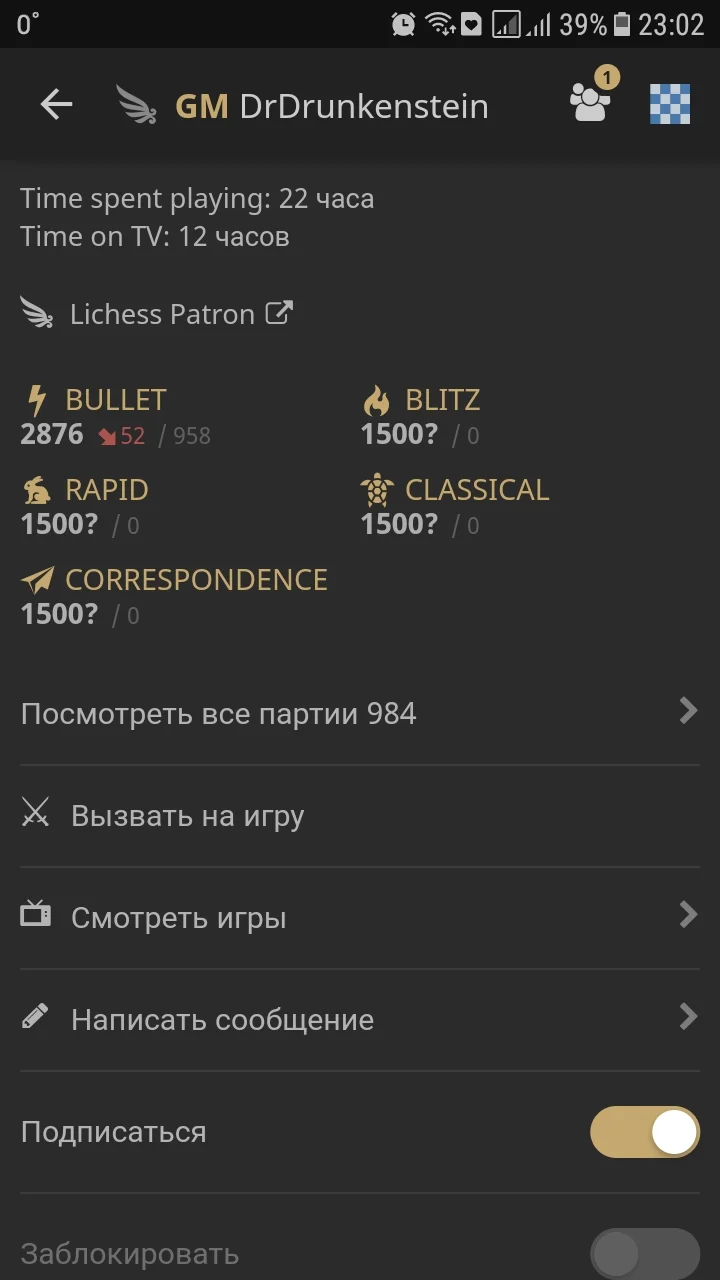
Task: Click the crossed swords challenge icon
Action: [x=35, y=814]
